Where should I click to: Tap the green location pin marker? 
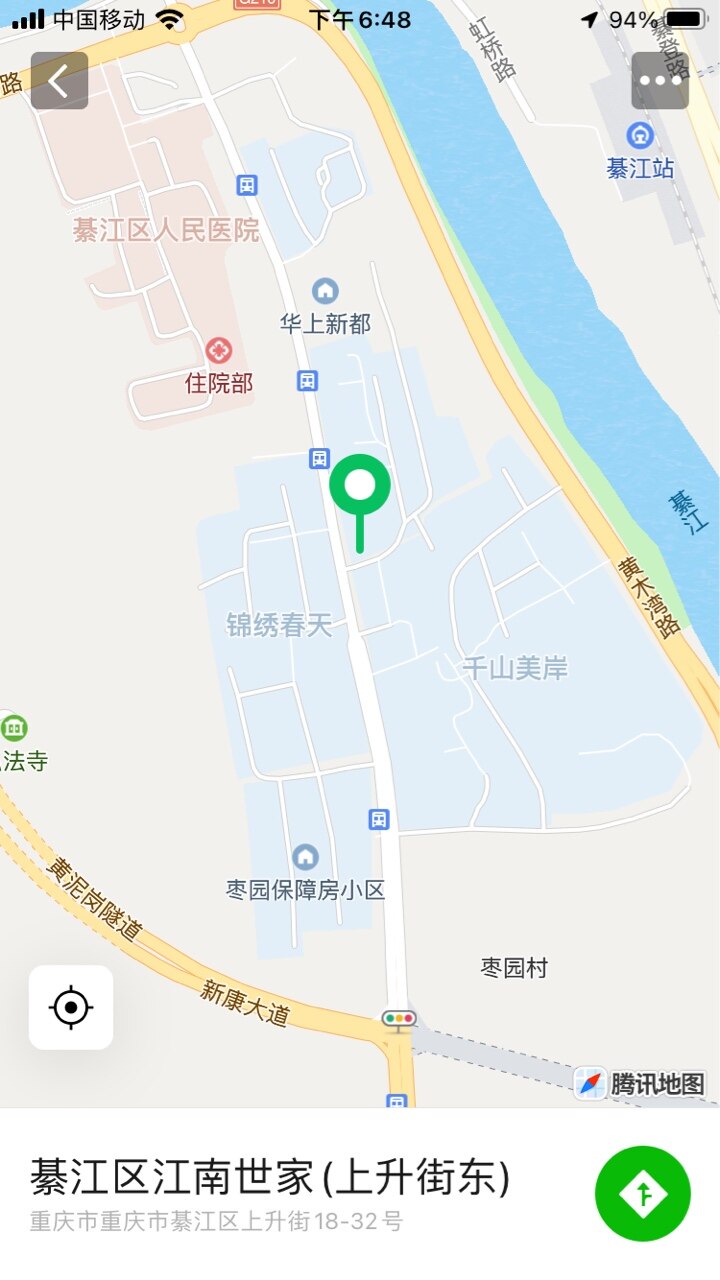click(x=360, y=502)
